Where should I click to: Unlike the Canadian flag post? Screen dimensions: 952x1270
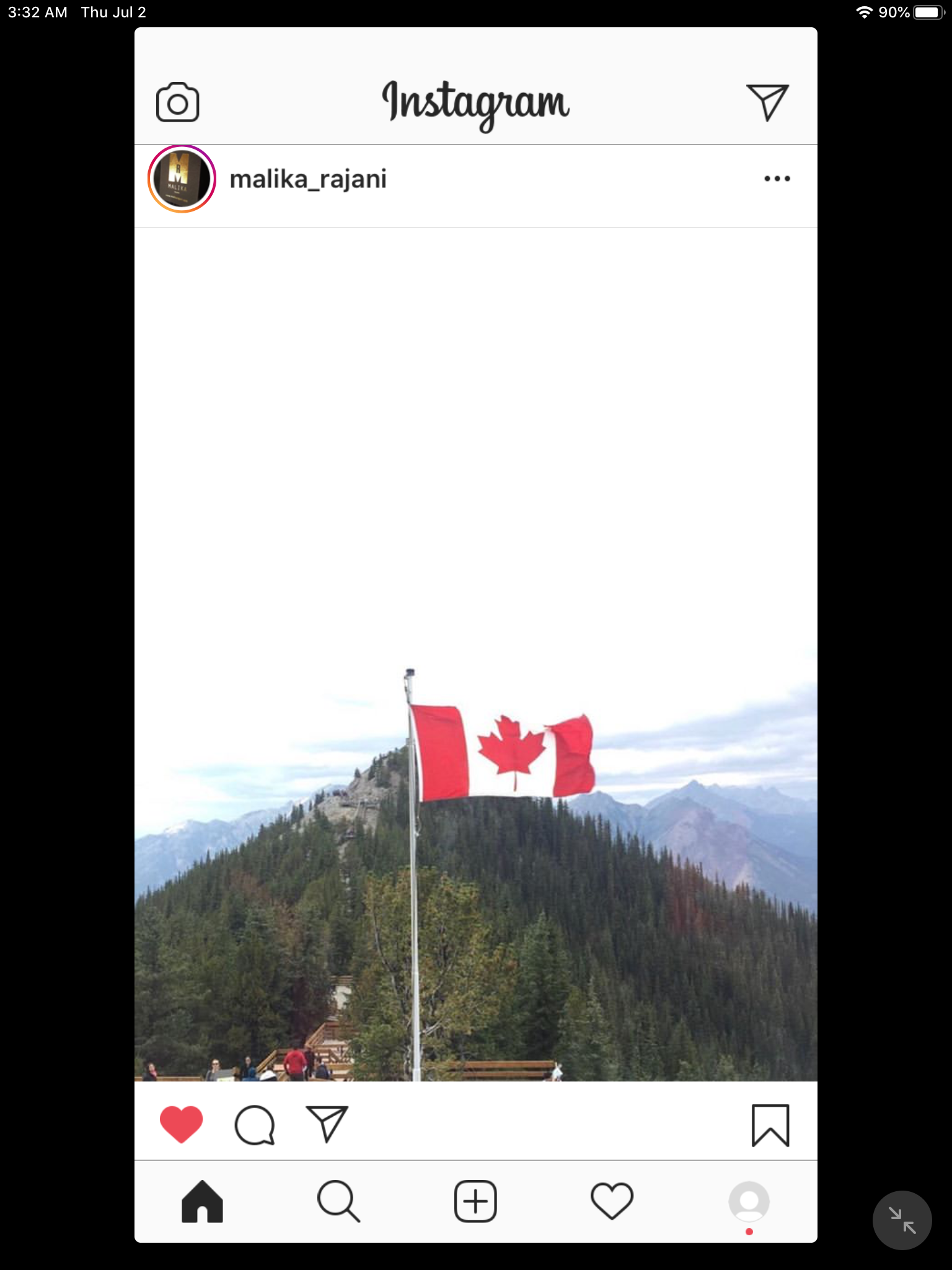[181, 1124]
